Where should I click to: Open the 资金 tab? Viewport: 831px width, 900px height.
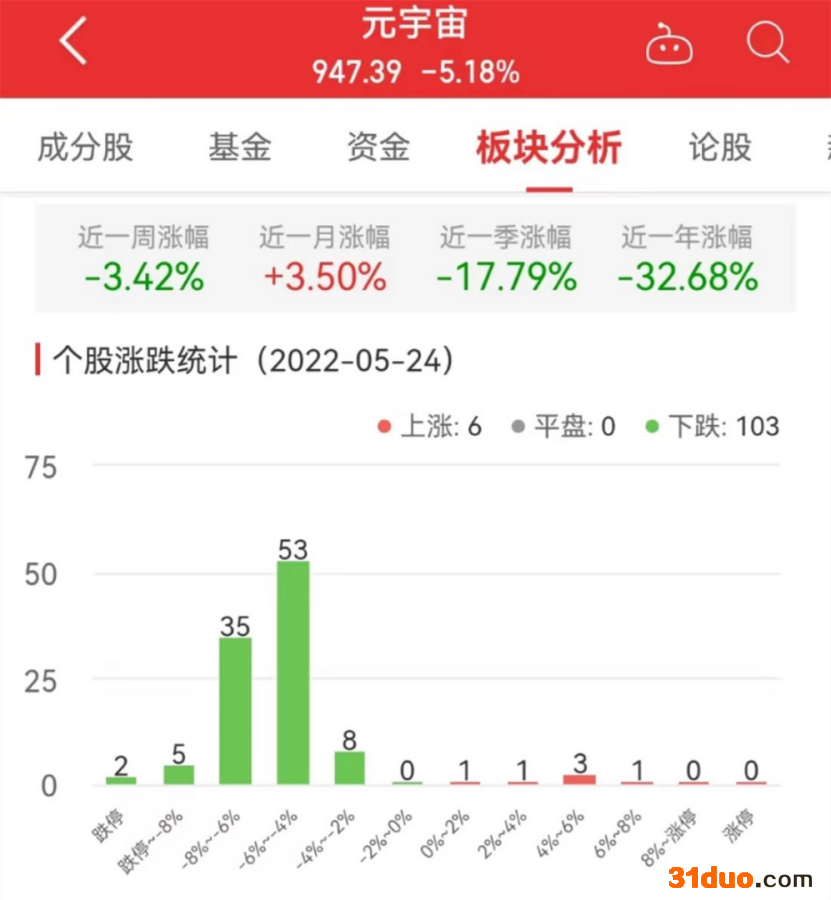379,148
